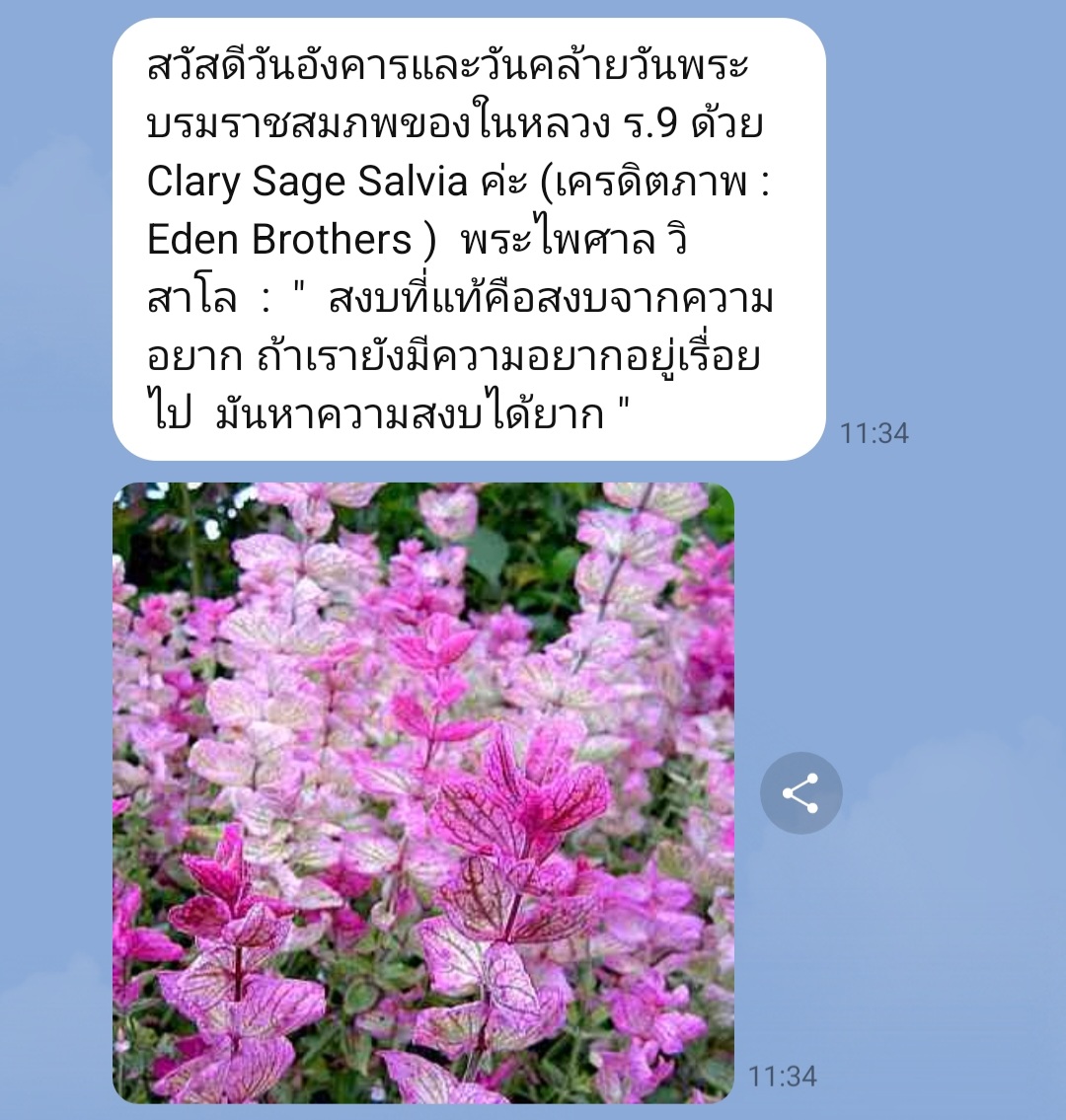Image resolution: width=1066 pixels, height=1120 pixels.
Task: Open the pink Clary Sage photo
Action: (423, 792)
